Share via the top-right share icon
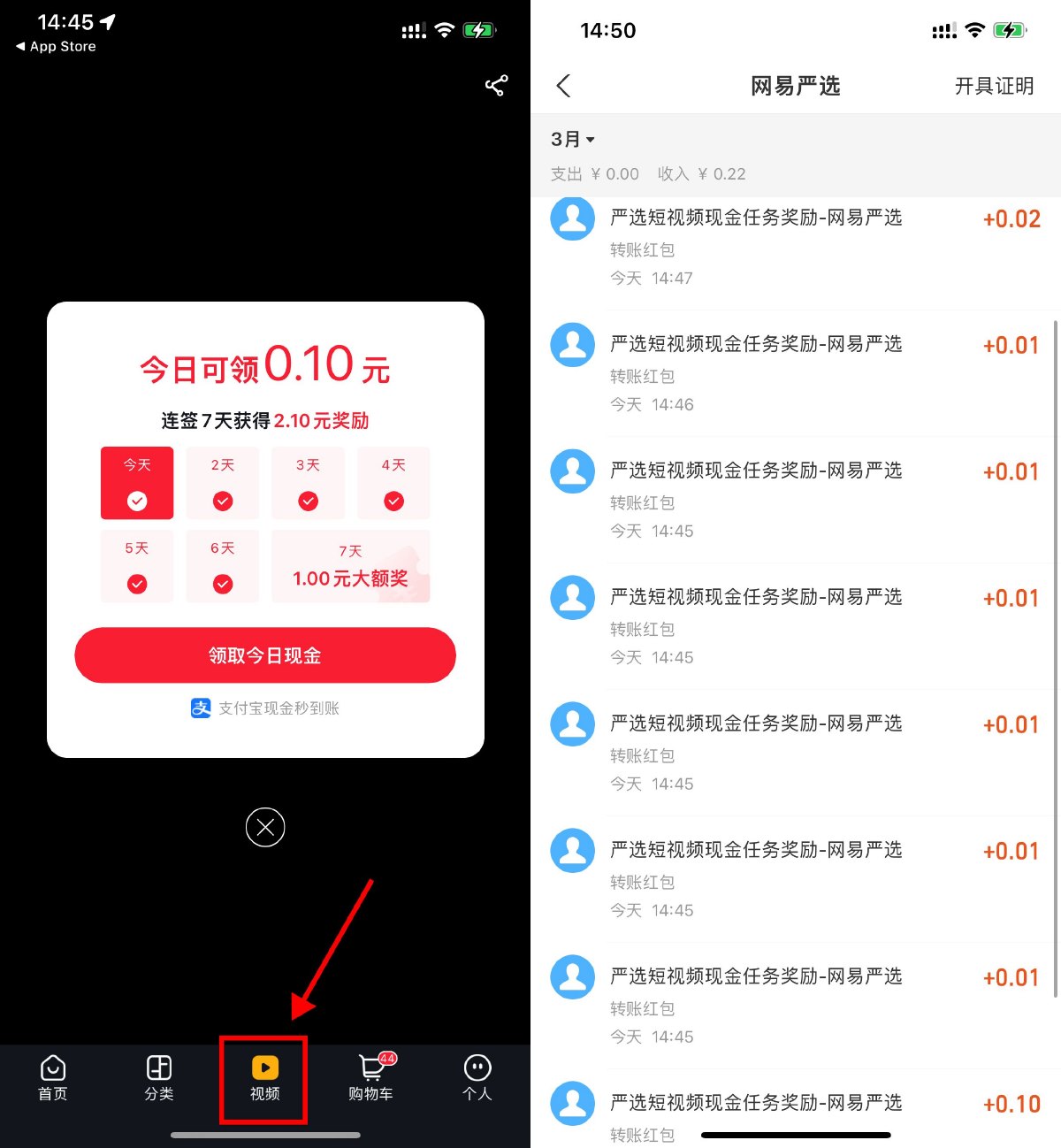 point(496,86)
